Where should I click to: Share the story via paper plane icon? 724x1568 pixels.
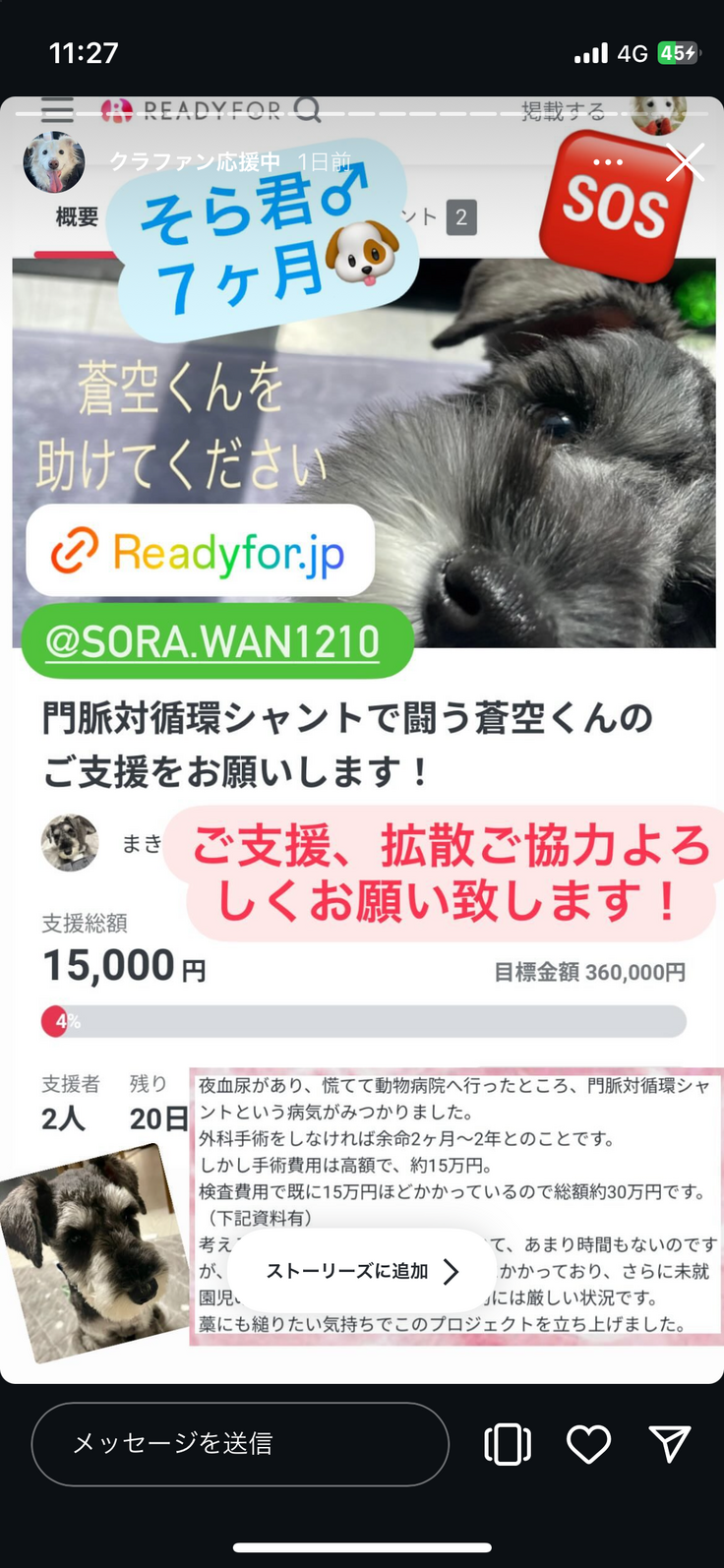click(670, 1443)
